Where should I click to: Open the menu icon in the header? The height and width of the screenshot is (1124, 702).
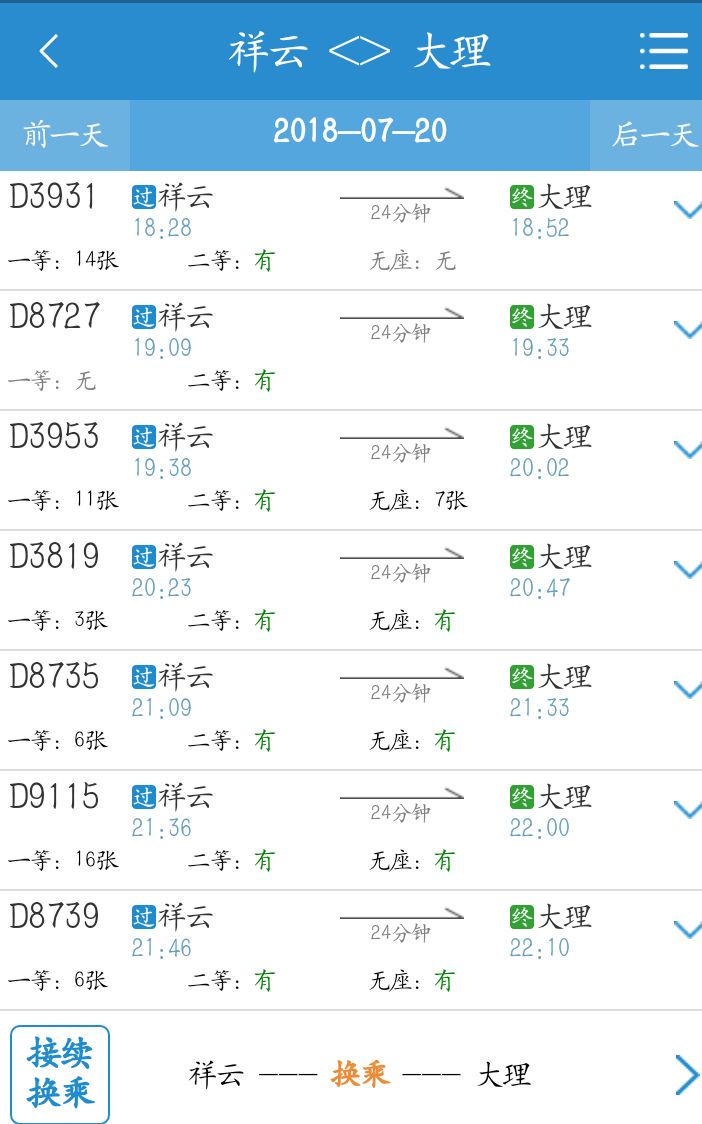click(663, 51)
